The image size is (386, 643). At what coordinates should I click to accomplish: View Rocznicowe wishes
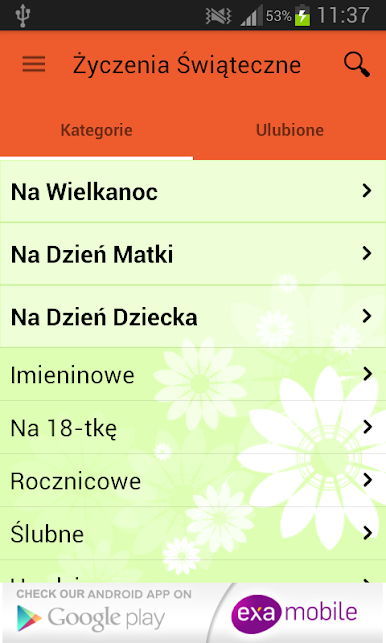click(x=193, y=480)
